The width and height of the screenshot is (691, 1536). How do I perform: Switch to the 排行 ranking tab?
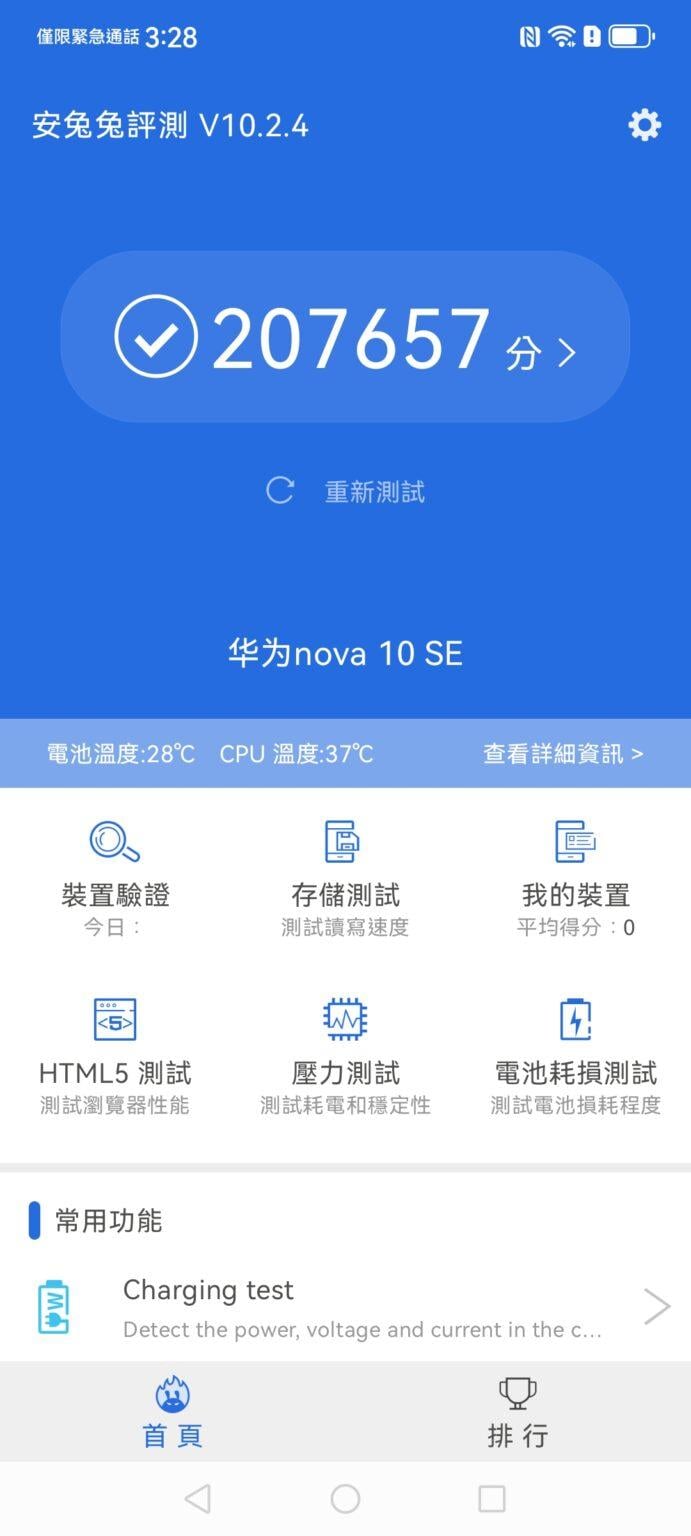pyautogui.click(x=517, y=1411)
